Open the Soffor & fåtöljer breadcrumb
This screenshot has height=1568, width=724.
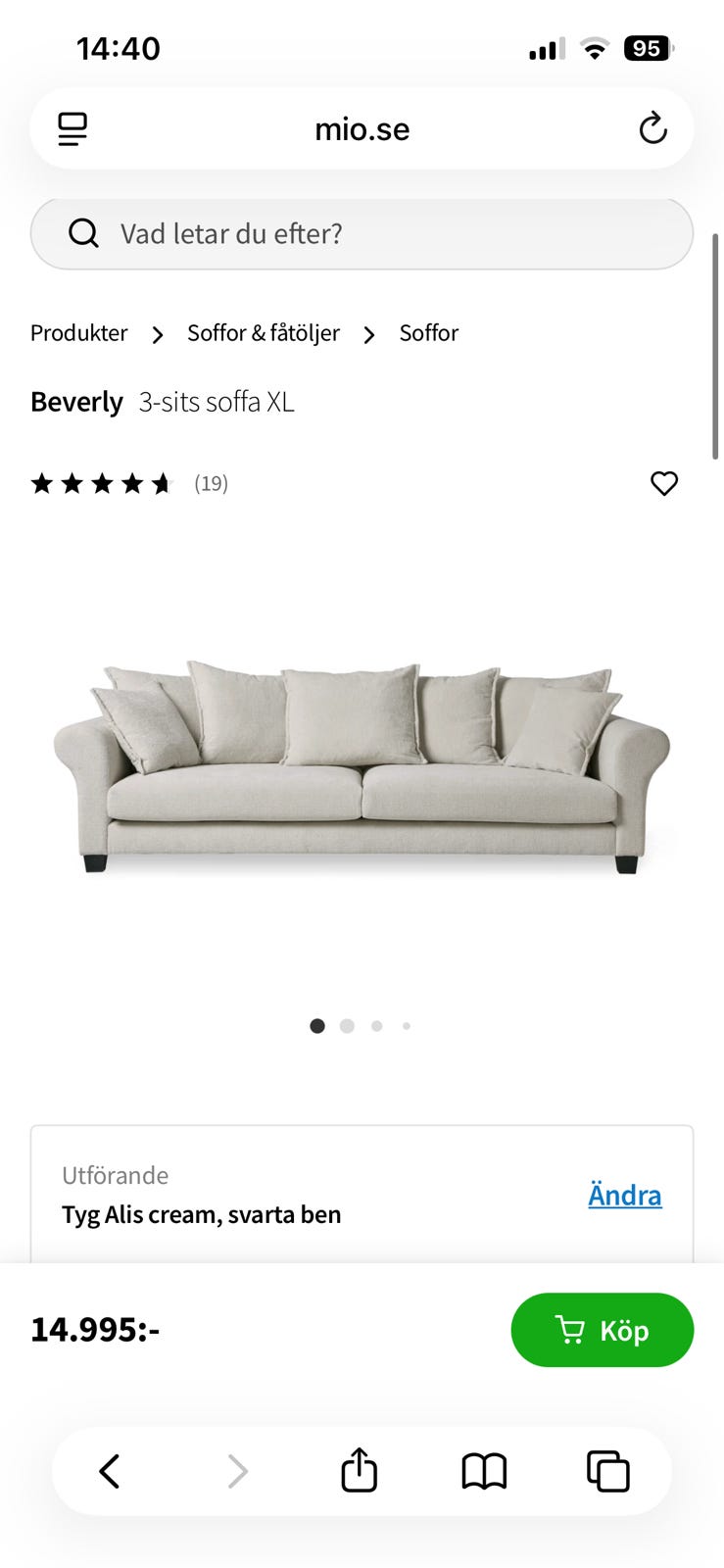coord(263,333)
